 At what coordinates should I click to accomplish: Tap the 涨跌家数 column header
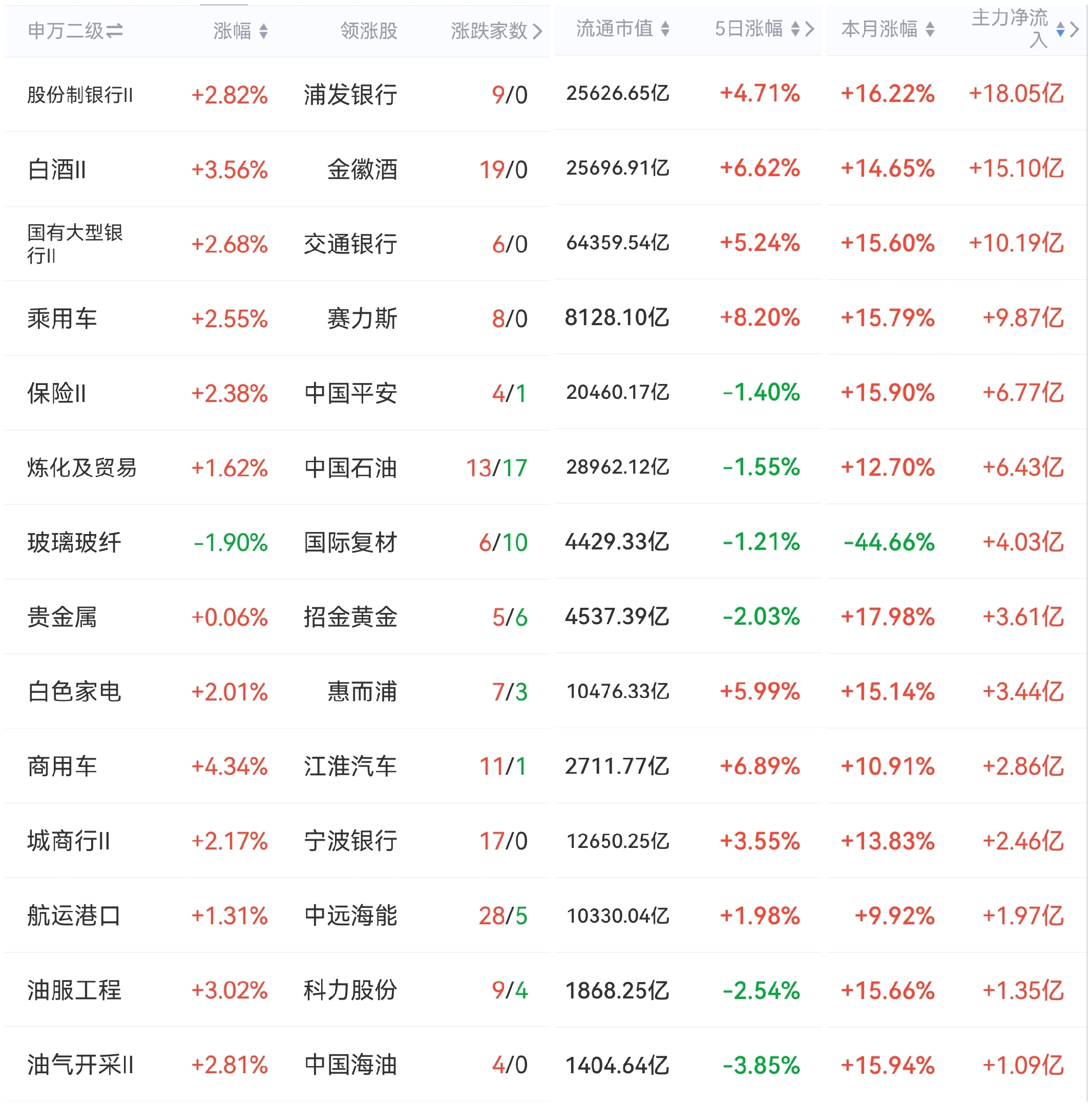496,30
